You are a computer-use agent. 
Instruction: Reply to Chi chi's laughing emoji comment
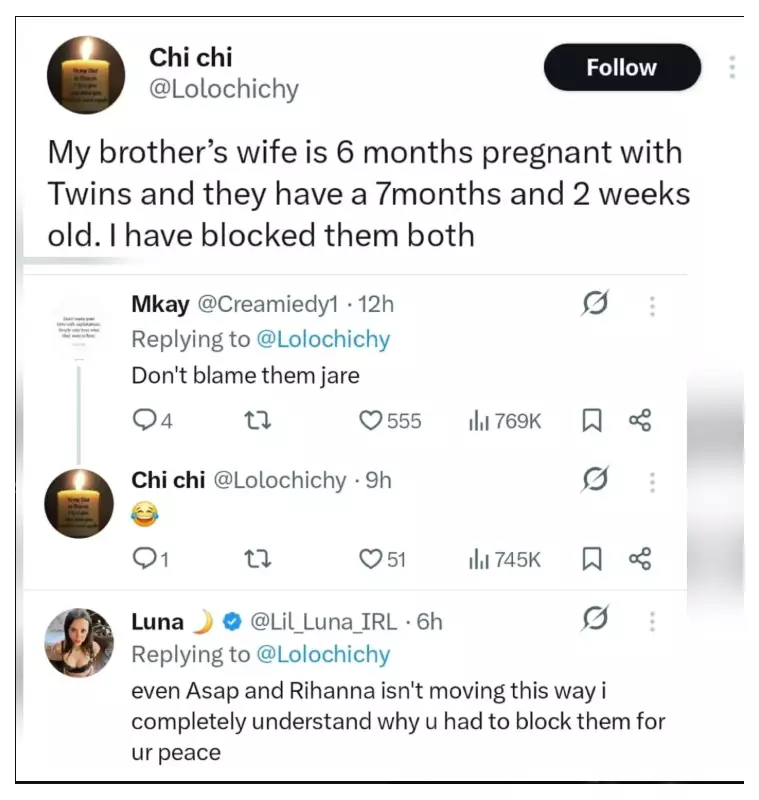(x=146, y=559)
